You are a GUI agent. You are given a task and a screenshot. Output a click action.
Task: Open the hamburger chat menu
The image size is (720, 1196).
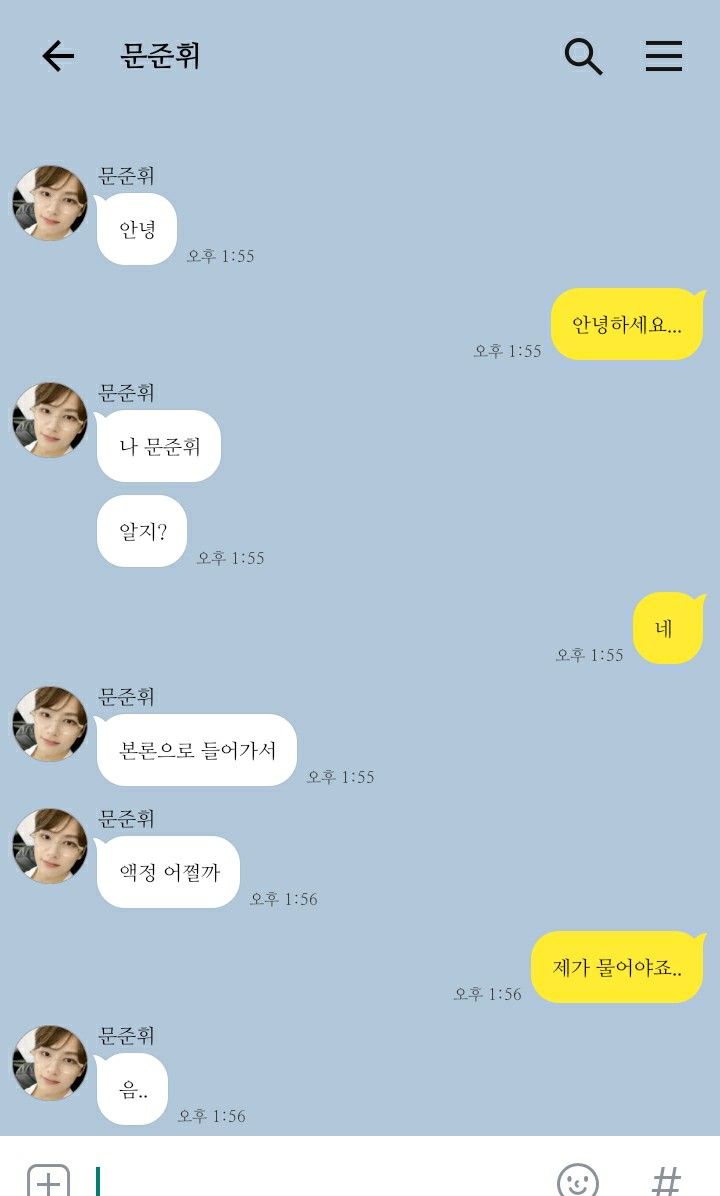tap(664, 56)
